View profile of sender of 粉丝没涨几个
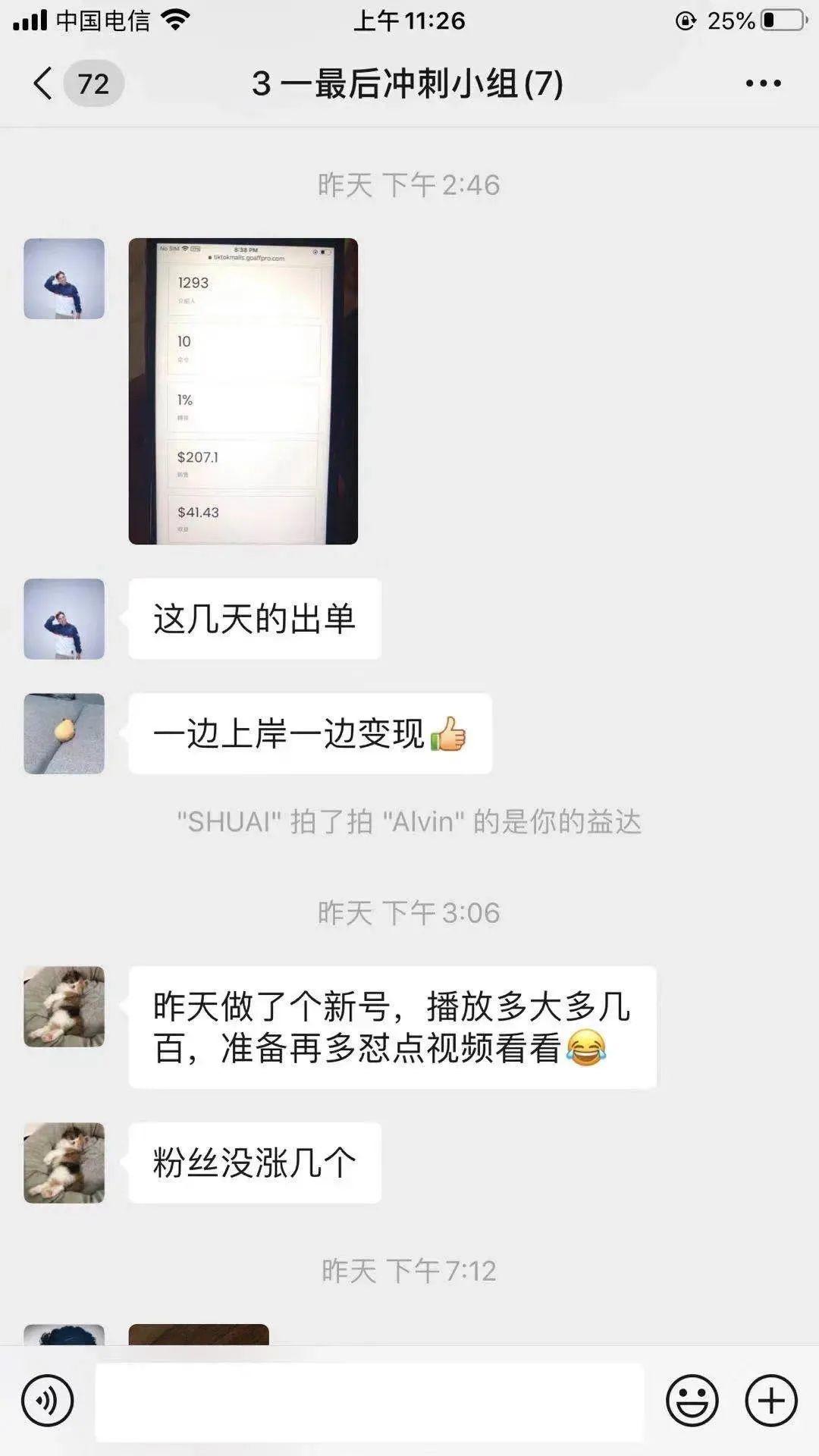 pos(64,1163)
